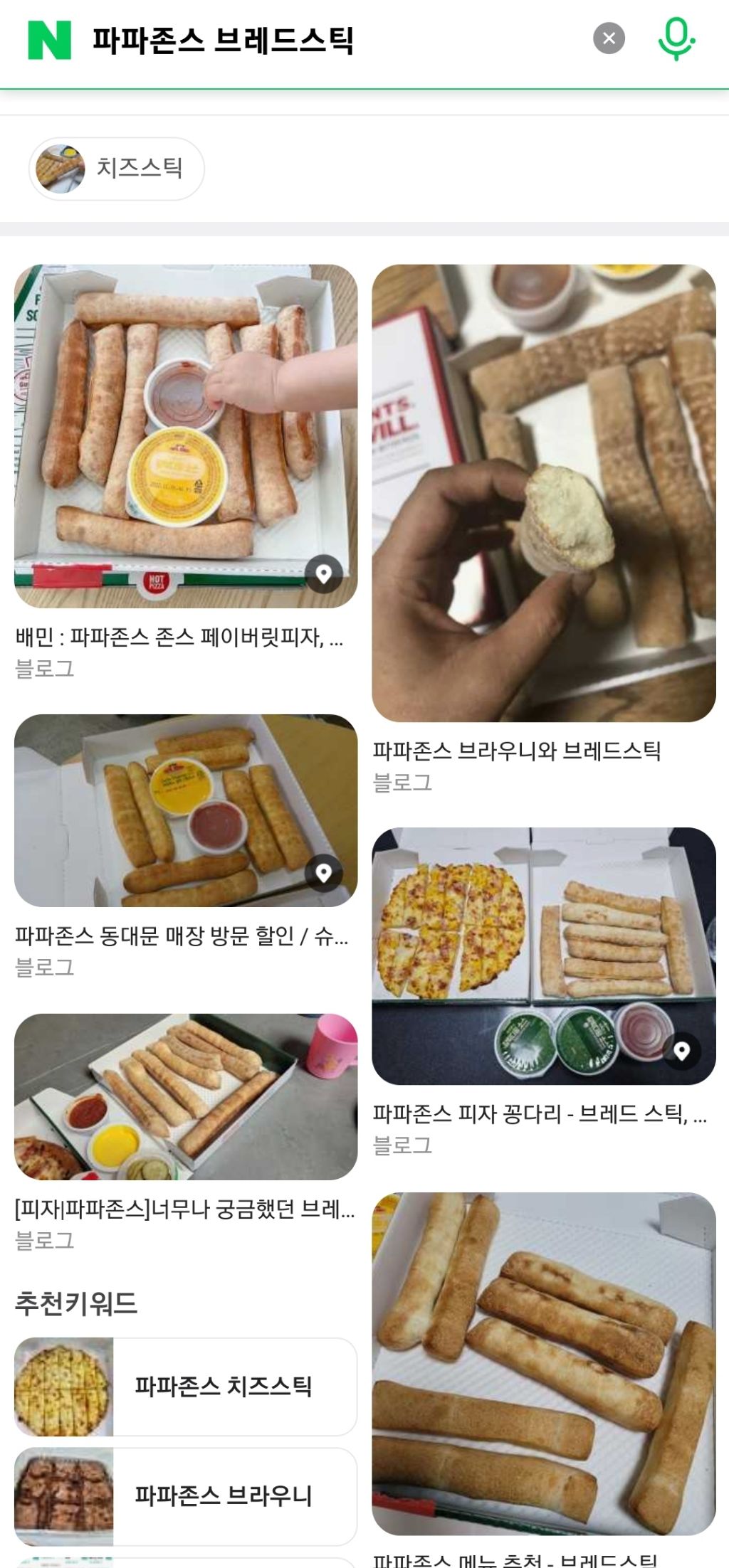The height and width of the screenshot is (1568, 729).
Task: Tap the cheese pizza thumbnail beside 파파존스 치즈스틱
Action: click(x=64, y=1387)
